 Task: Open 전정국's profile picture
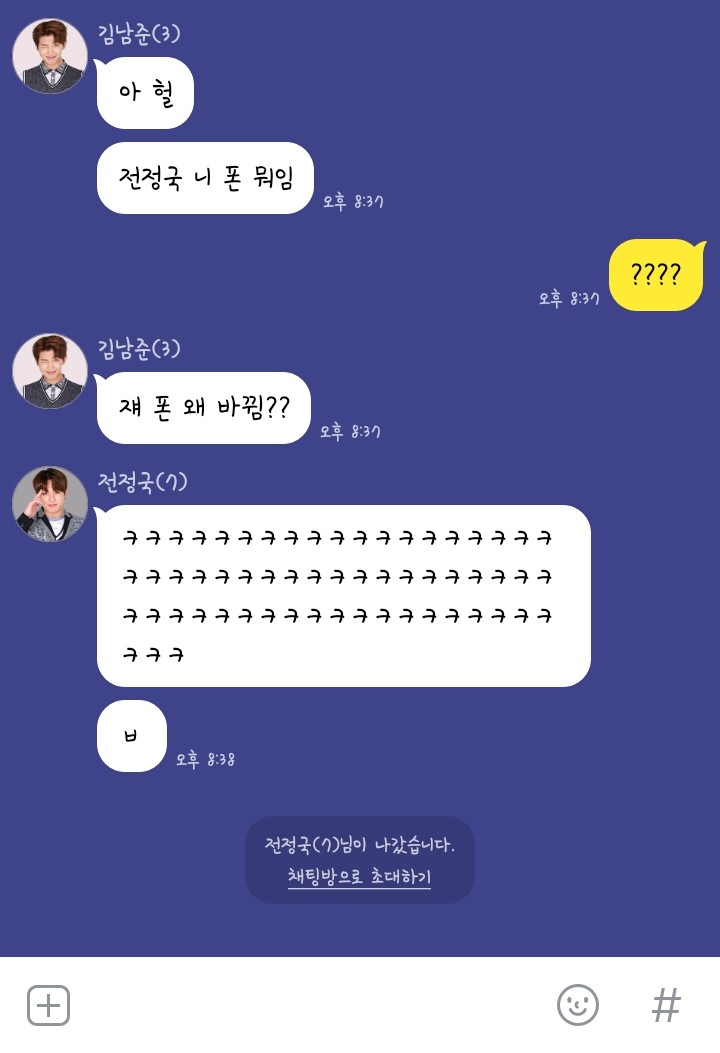50,504
